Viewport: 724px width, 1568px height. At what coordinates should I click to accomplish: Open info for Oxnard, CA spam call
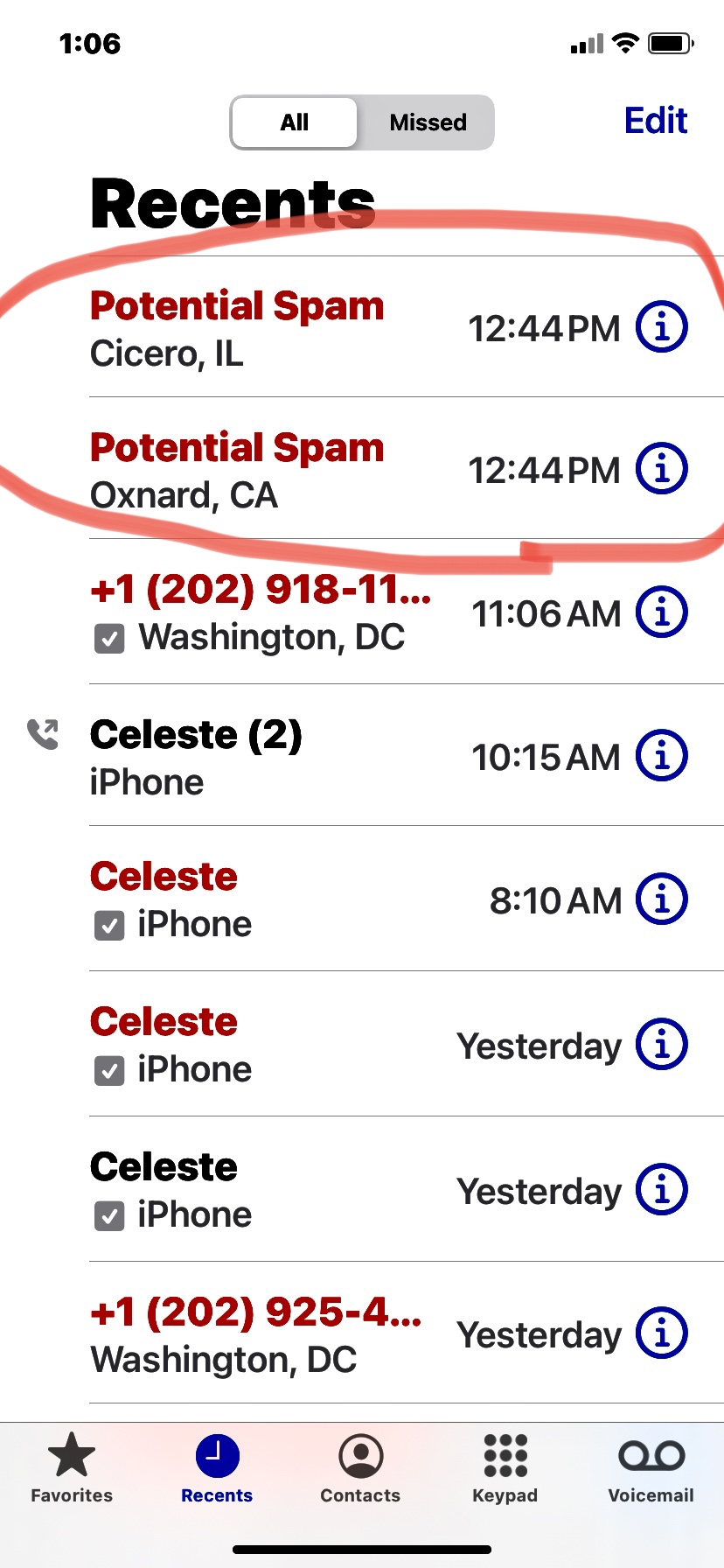662,469
